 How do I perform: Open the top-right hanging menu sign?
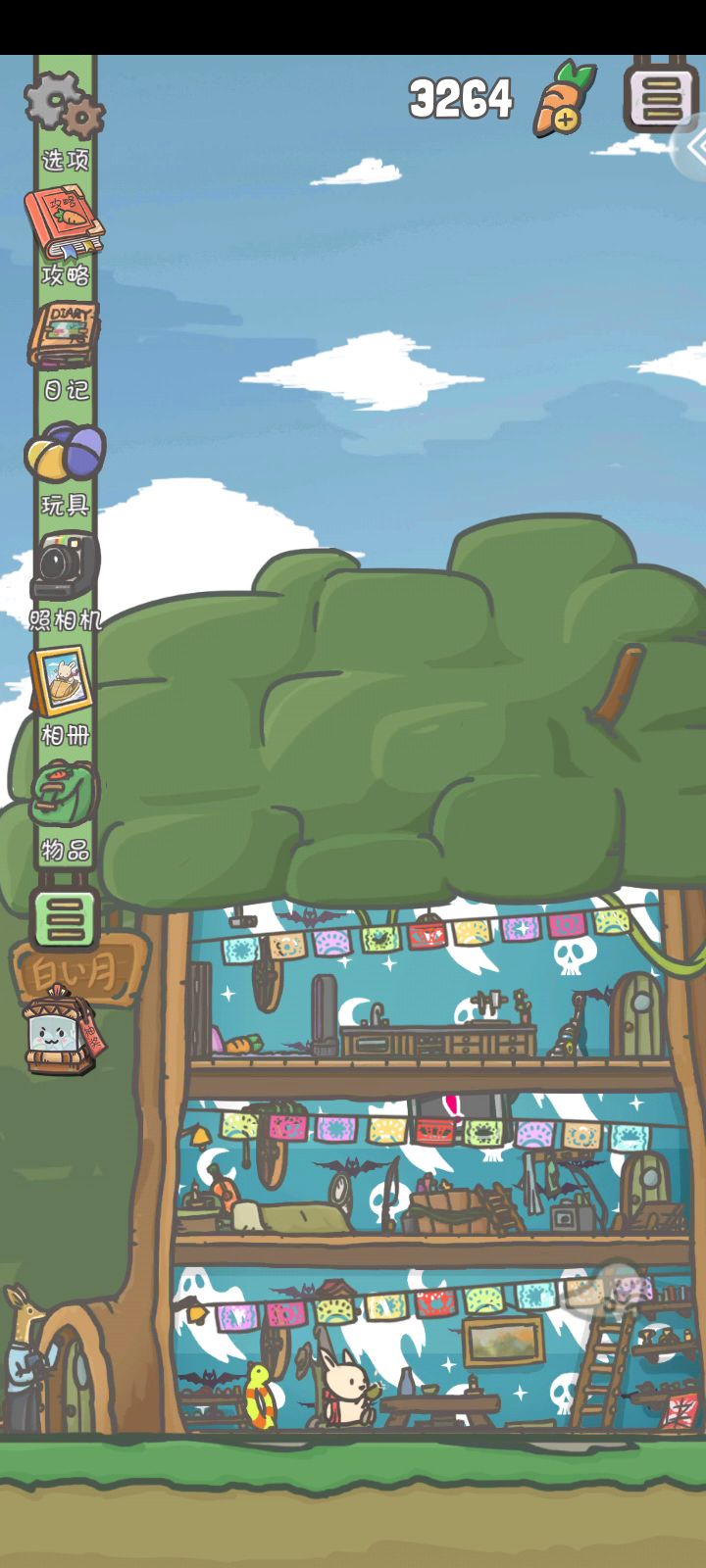pos(661,96)
